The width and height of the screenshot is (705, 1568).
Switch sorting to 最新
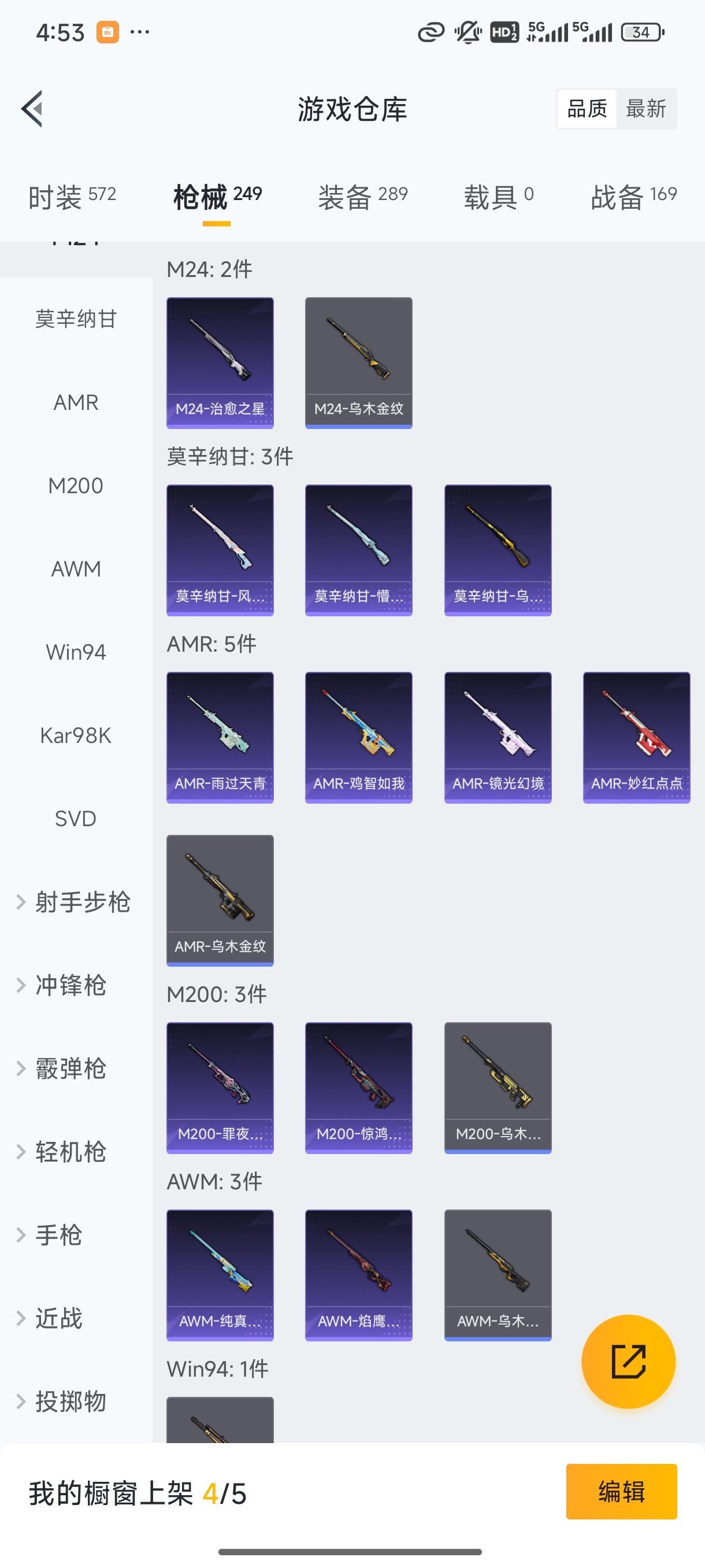pyautogui.click(x=647, y=108)
